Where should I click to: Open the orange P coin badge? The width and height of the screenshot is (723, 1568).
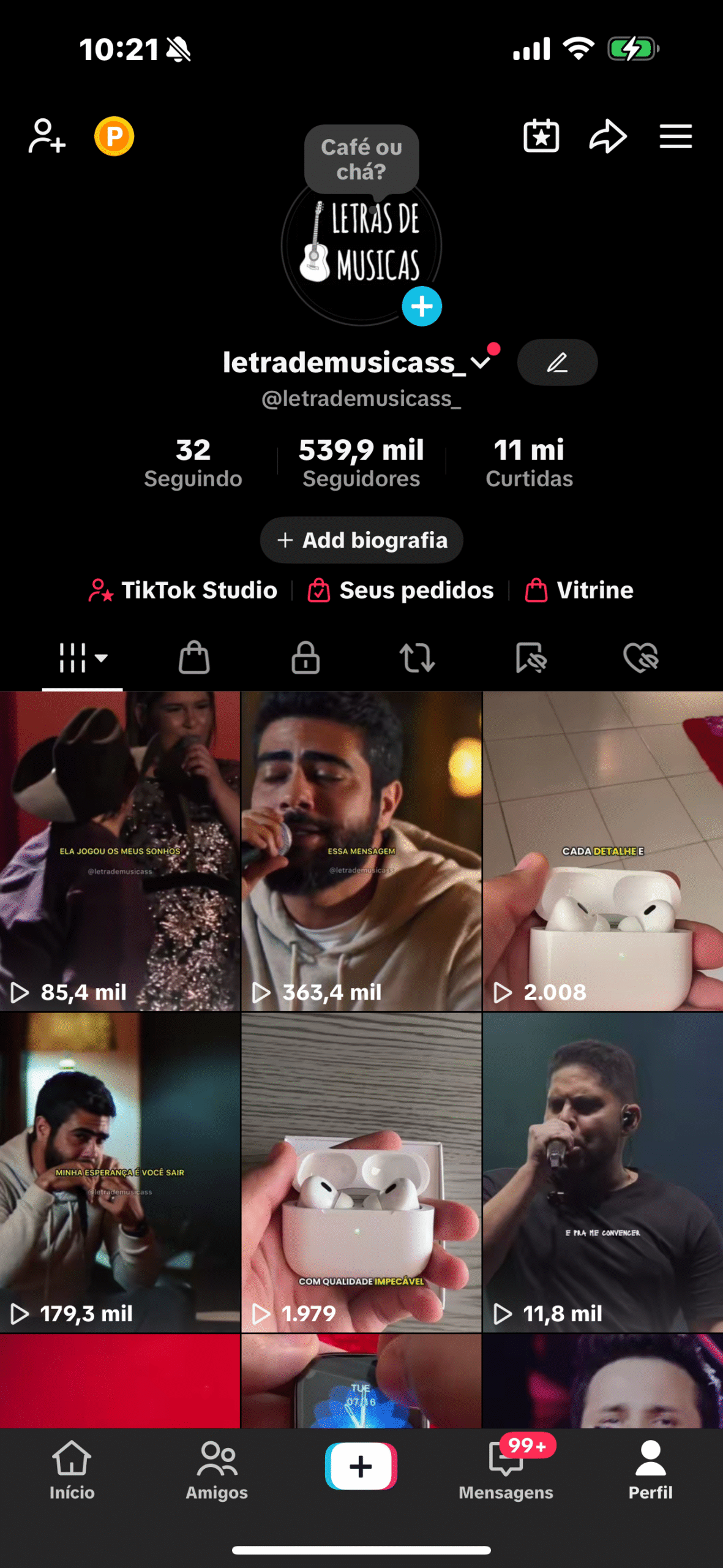point(114,136)
